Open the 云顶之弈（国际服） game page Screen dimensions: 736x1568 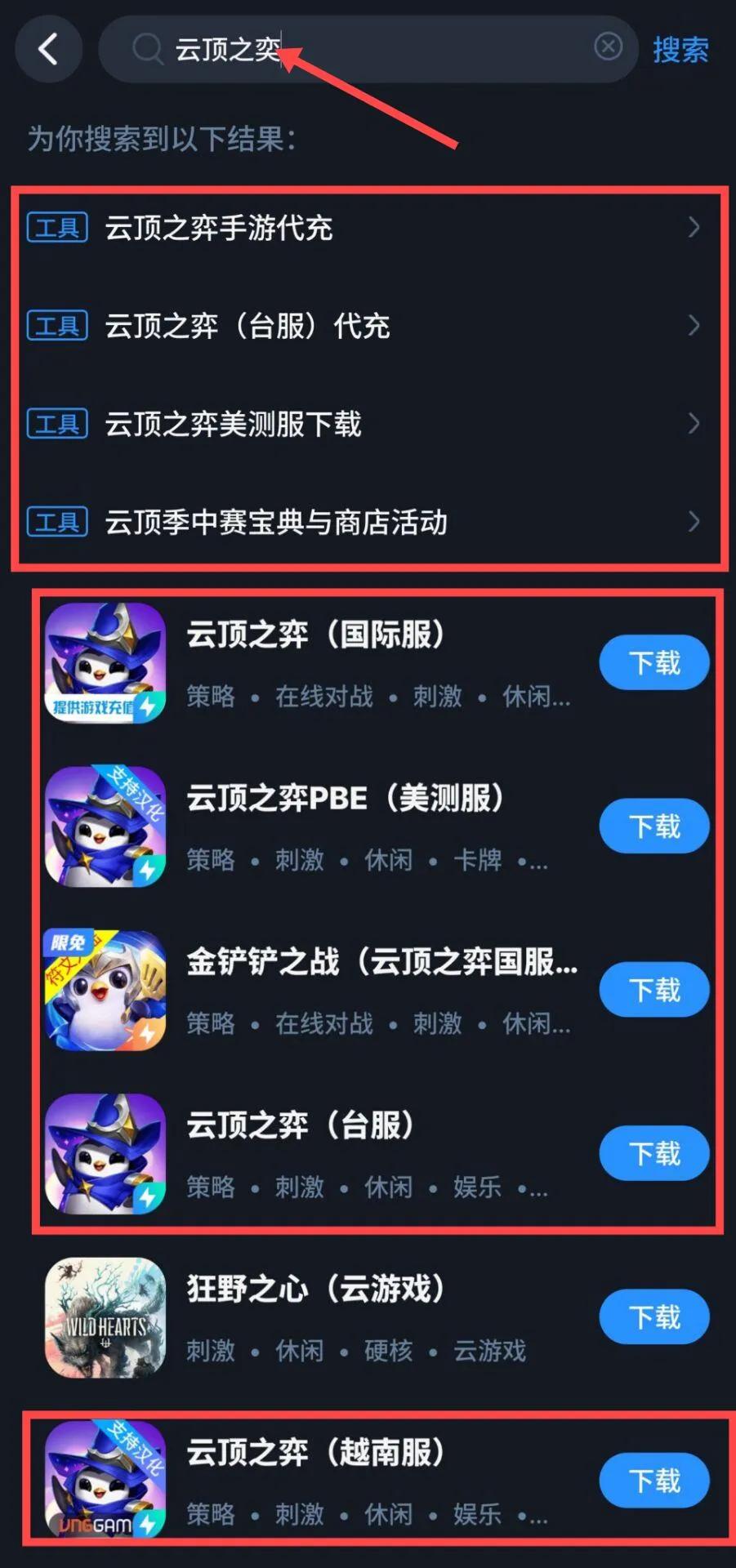pos(314,635)
